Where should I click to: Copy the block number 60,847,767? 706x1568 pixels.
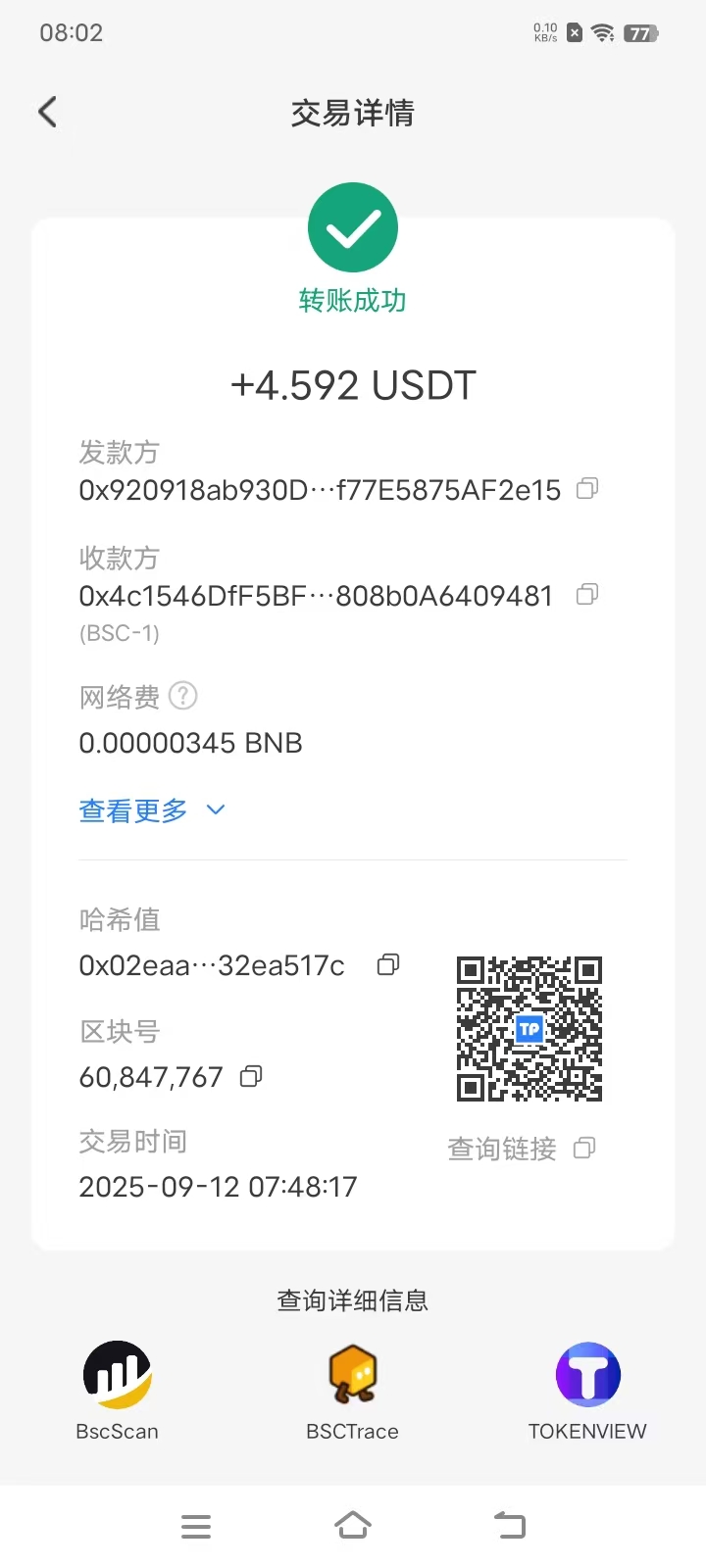coord(250,1076)
